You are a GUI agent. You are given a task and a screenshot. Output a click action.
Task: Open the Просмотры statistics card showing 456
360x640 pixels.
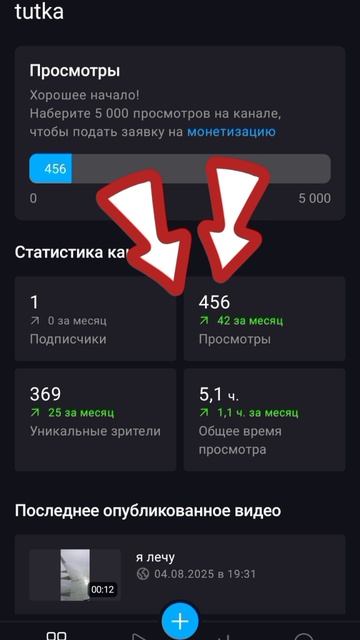(264, 319)
